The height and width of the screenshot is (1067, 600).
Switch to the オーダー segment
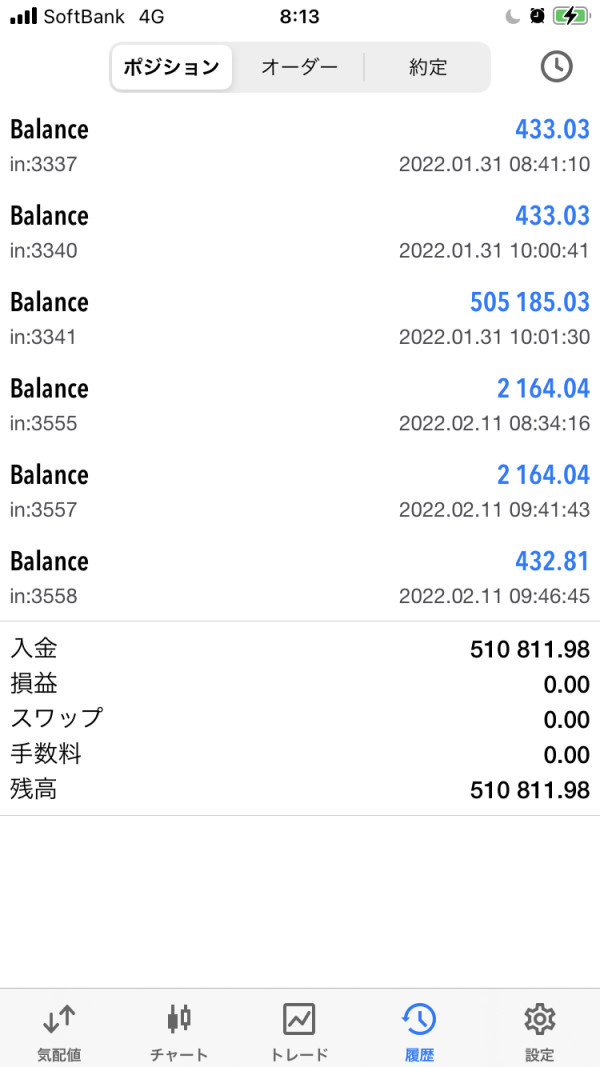coord(299,67)
